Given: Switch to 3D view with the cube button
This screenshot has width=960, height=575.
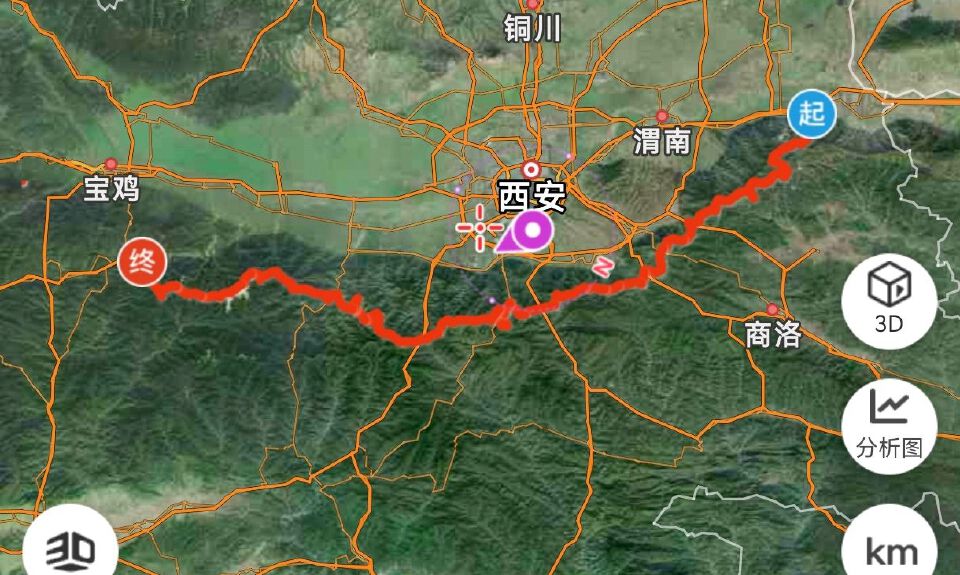Looking at the screenshot, I should pyautogui.click(x=889, y=299).
